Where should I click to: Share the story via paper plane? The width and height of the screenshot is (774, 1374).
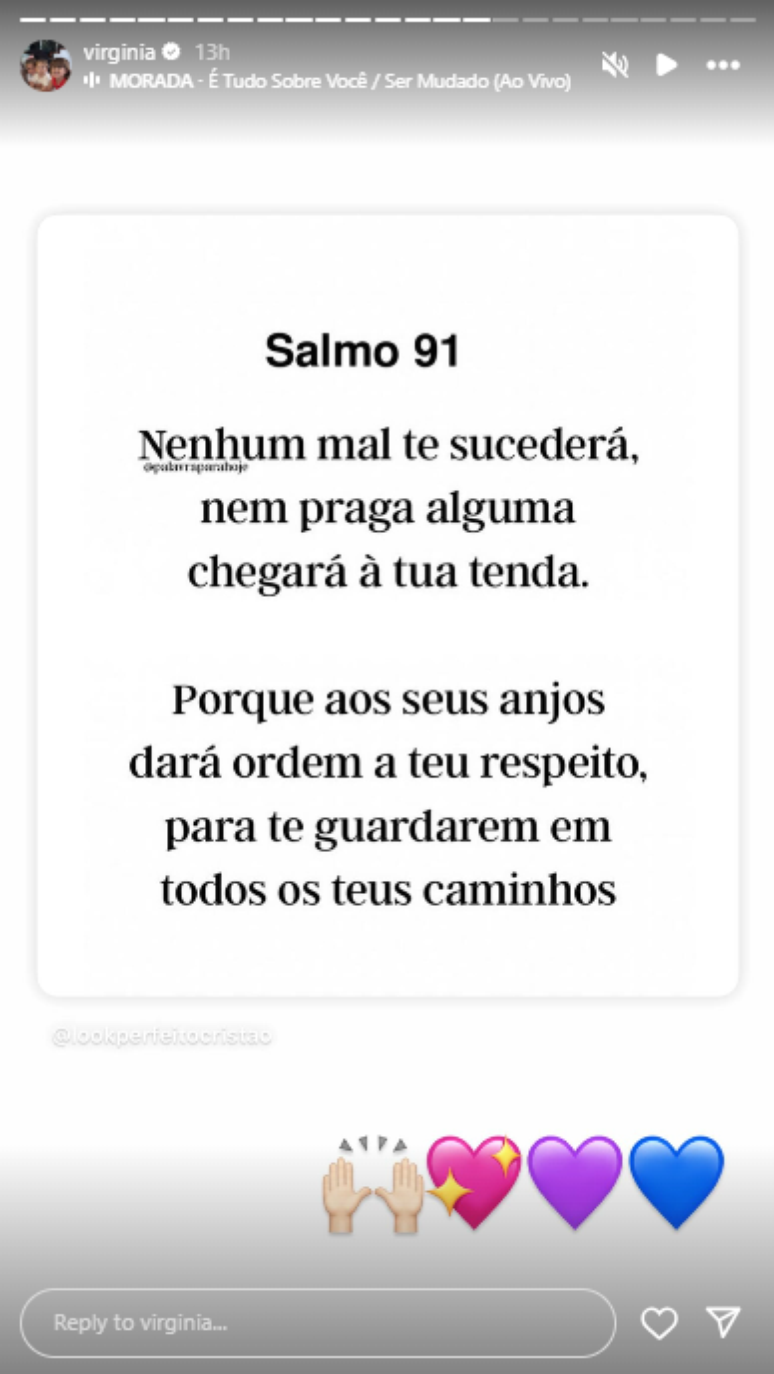coord(723,1322)
